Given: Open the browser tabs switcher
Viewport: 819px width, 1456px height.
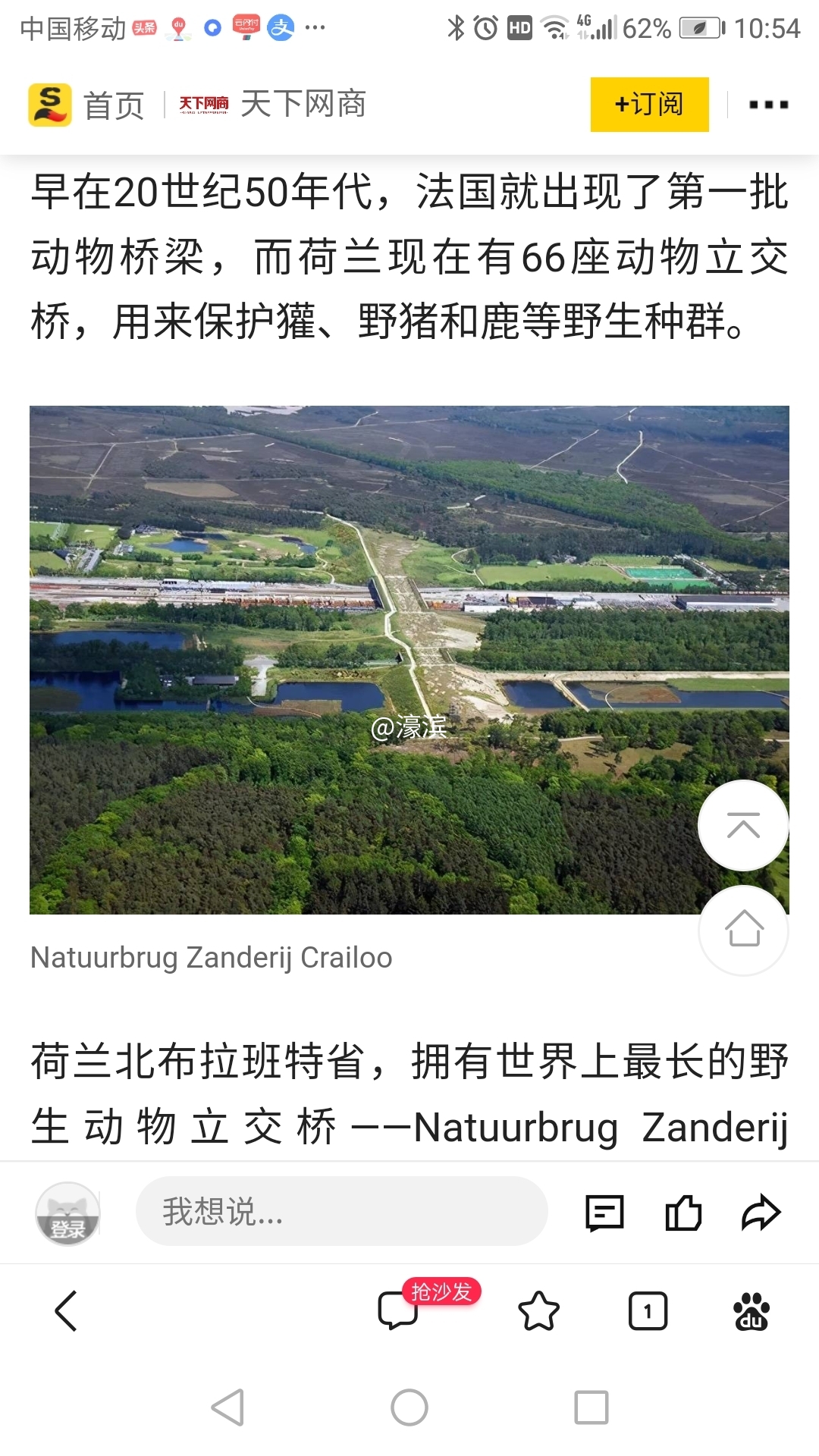Looking at the screenshot, I should click(648, 1310).
